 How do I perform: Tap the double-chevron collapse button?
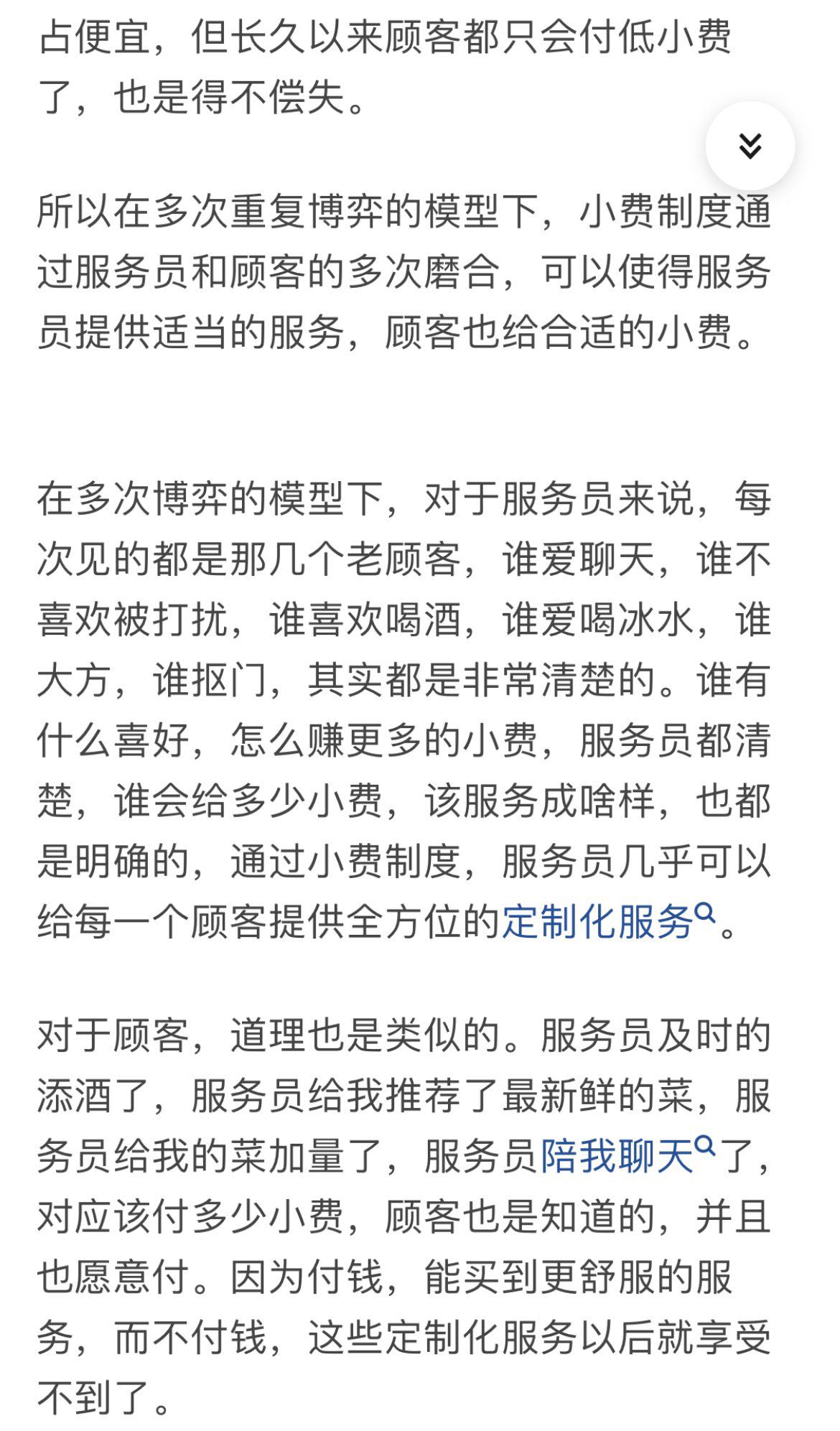tap(750, 146)
